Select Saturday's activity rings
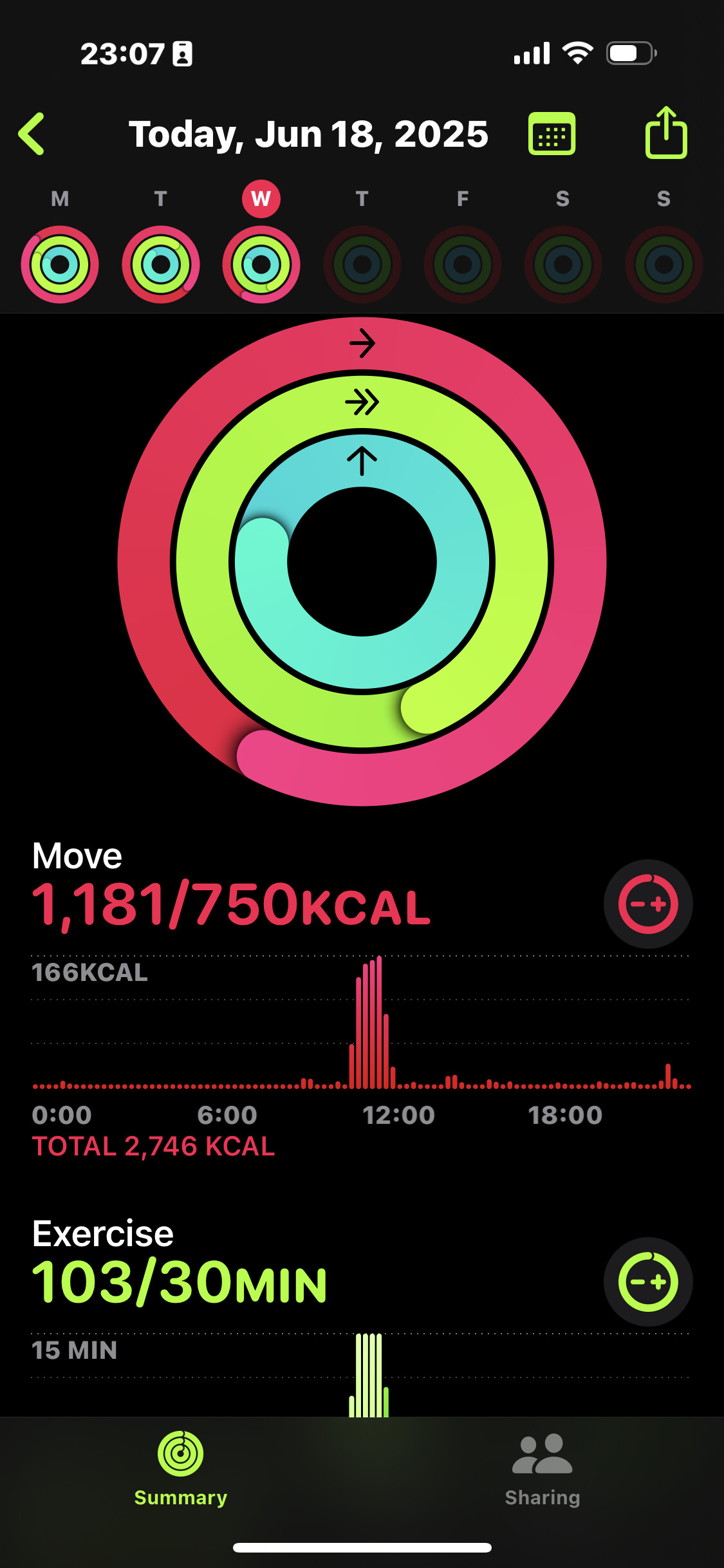 [x=563, y=265]
